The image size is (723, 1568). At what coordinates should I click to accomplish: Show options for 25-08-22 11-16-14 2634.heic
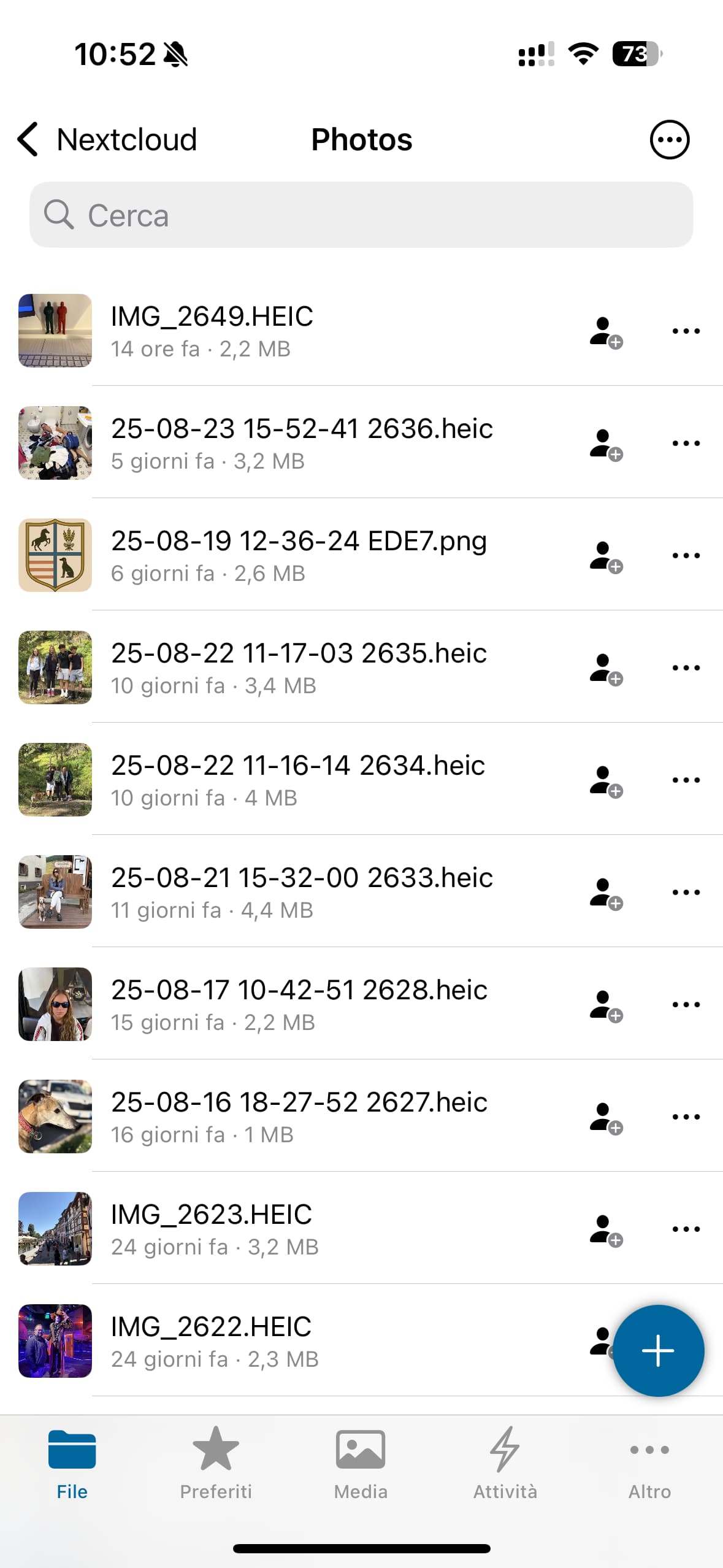[686, 780]
